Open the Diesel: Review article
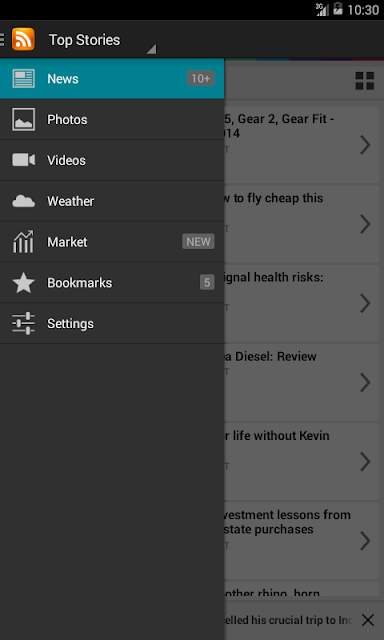The height and width of the screenshot is (640, 384). click(x=302, y=382)
